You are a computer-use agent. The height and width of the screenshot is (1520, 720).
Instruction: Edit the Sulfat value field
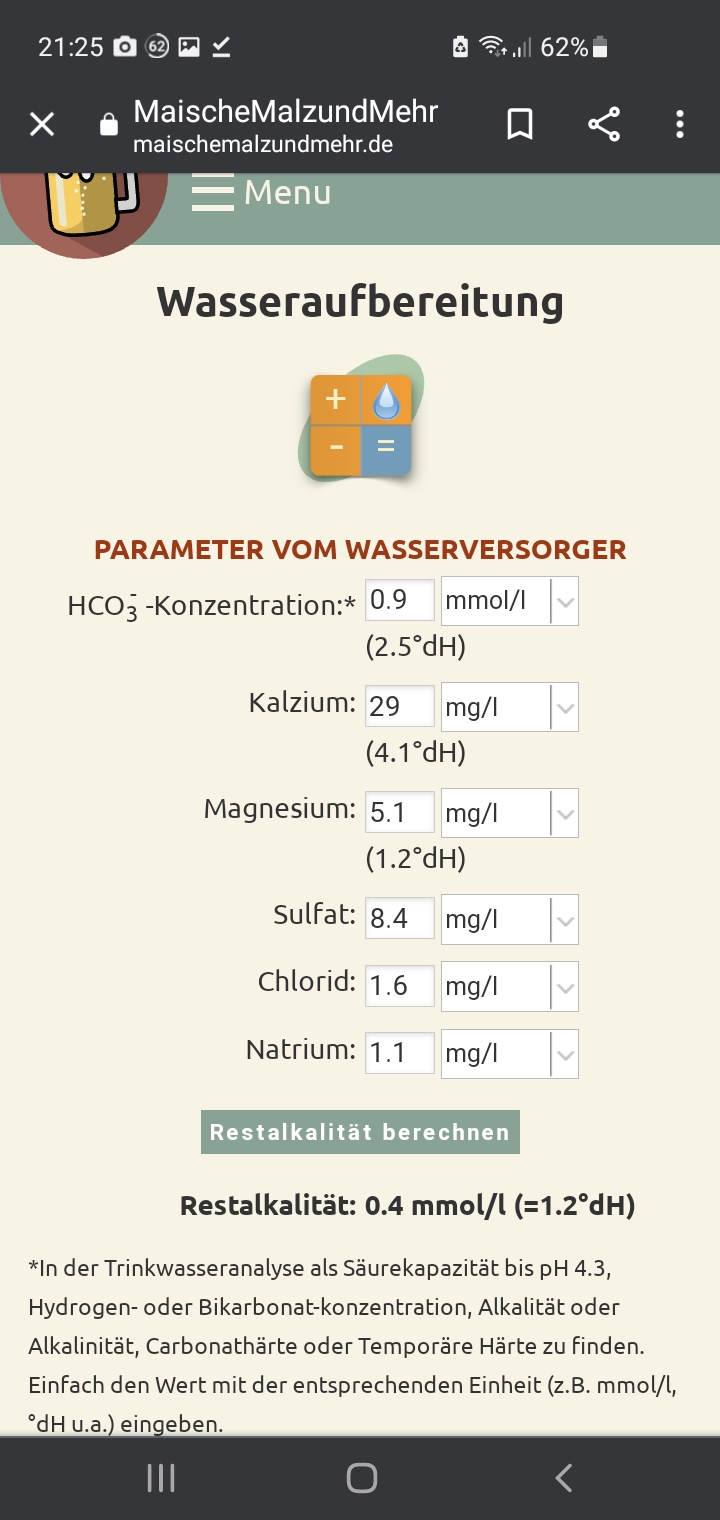click(x=400, y=919)
